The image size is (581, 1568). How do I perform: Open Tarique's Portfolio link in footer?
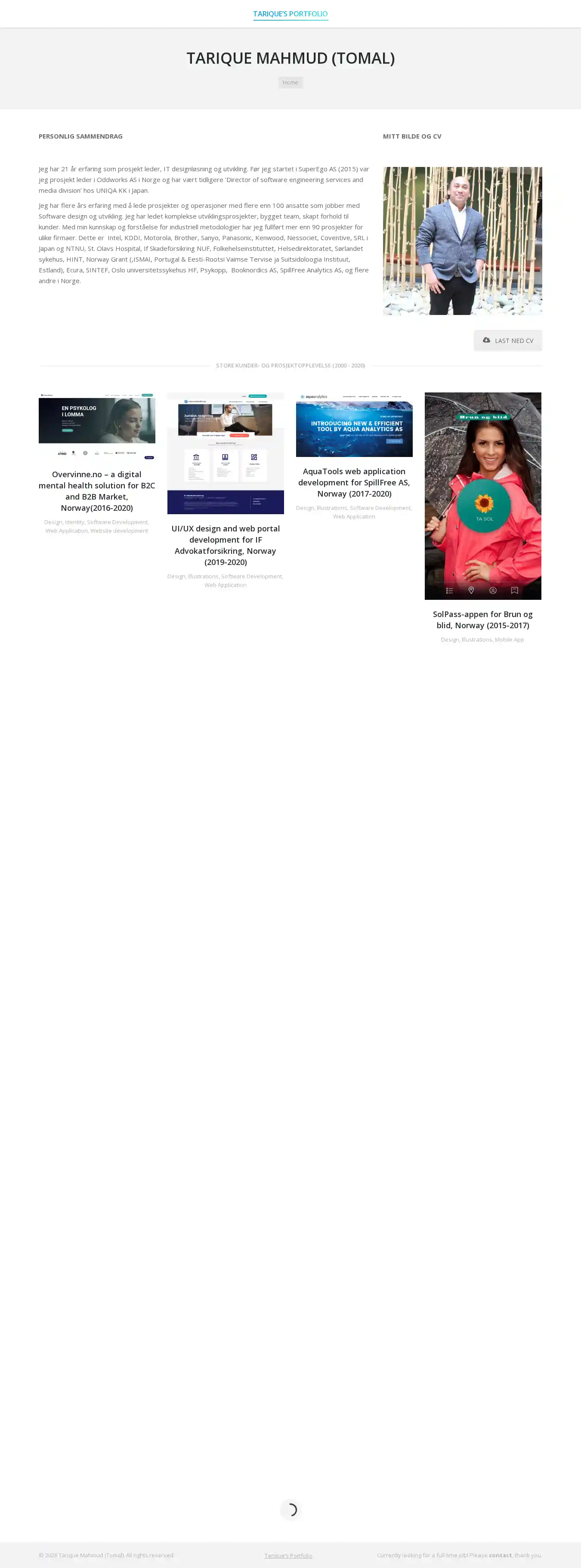(288, 1555)
